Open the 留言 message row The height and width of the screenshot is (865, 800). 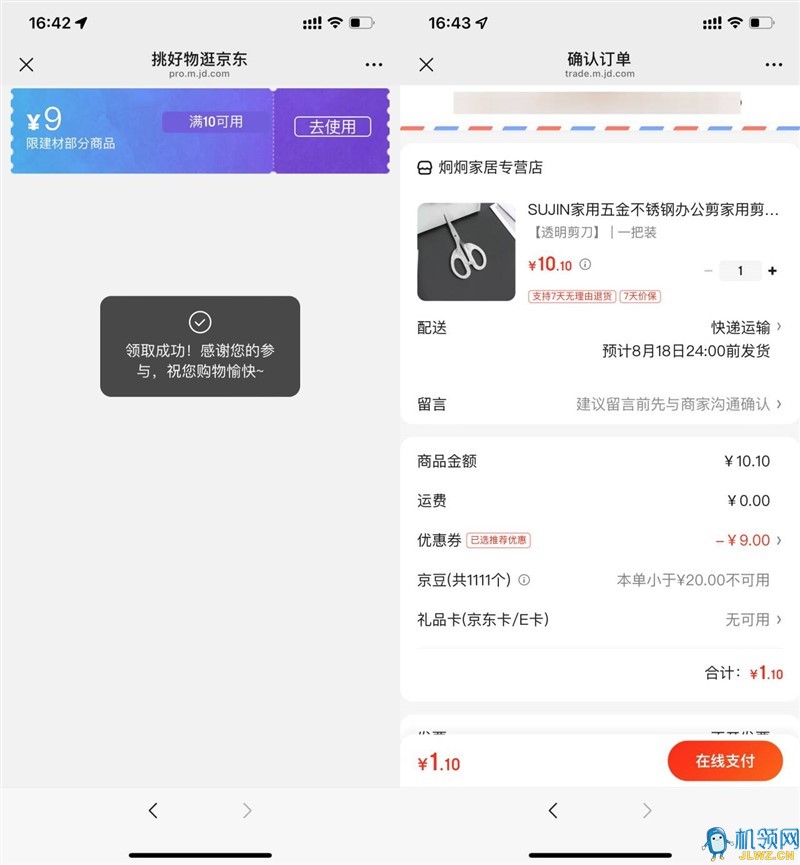[600, 404]
